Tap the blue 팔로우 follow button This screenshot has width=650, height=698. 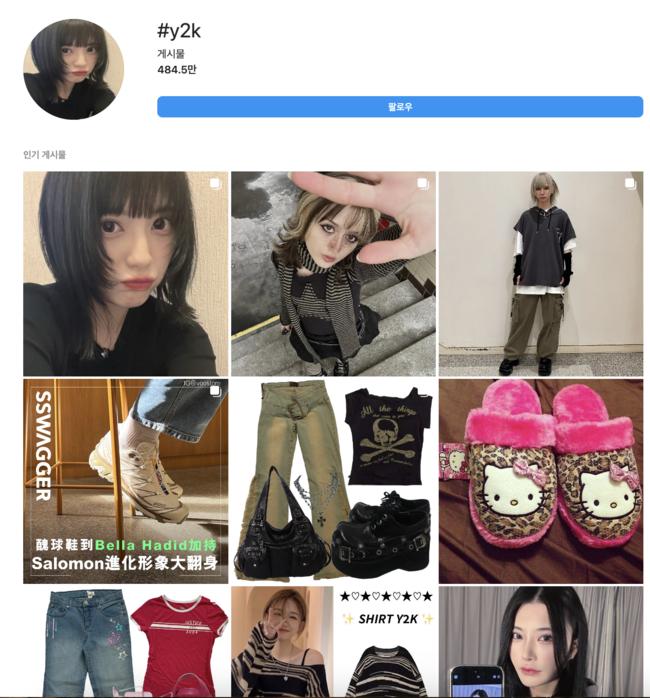tap(399, 107)
